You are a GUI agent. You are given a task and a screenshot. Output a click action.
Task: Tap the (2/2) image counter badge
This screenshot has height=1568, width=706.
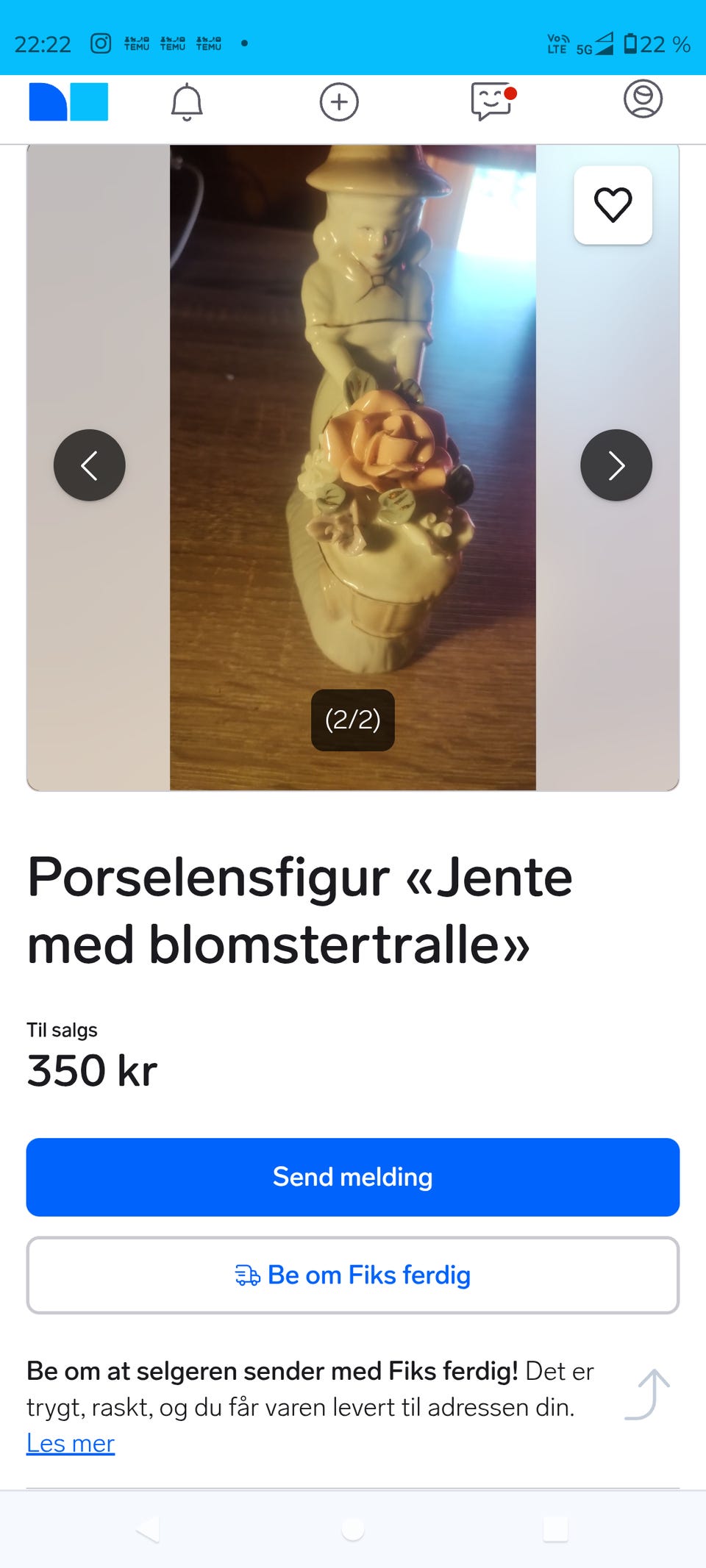tap(352, 720)
